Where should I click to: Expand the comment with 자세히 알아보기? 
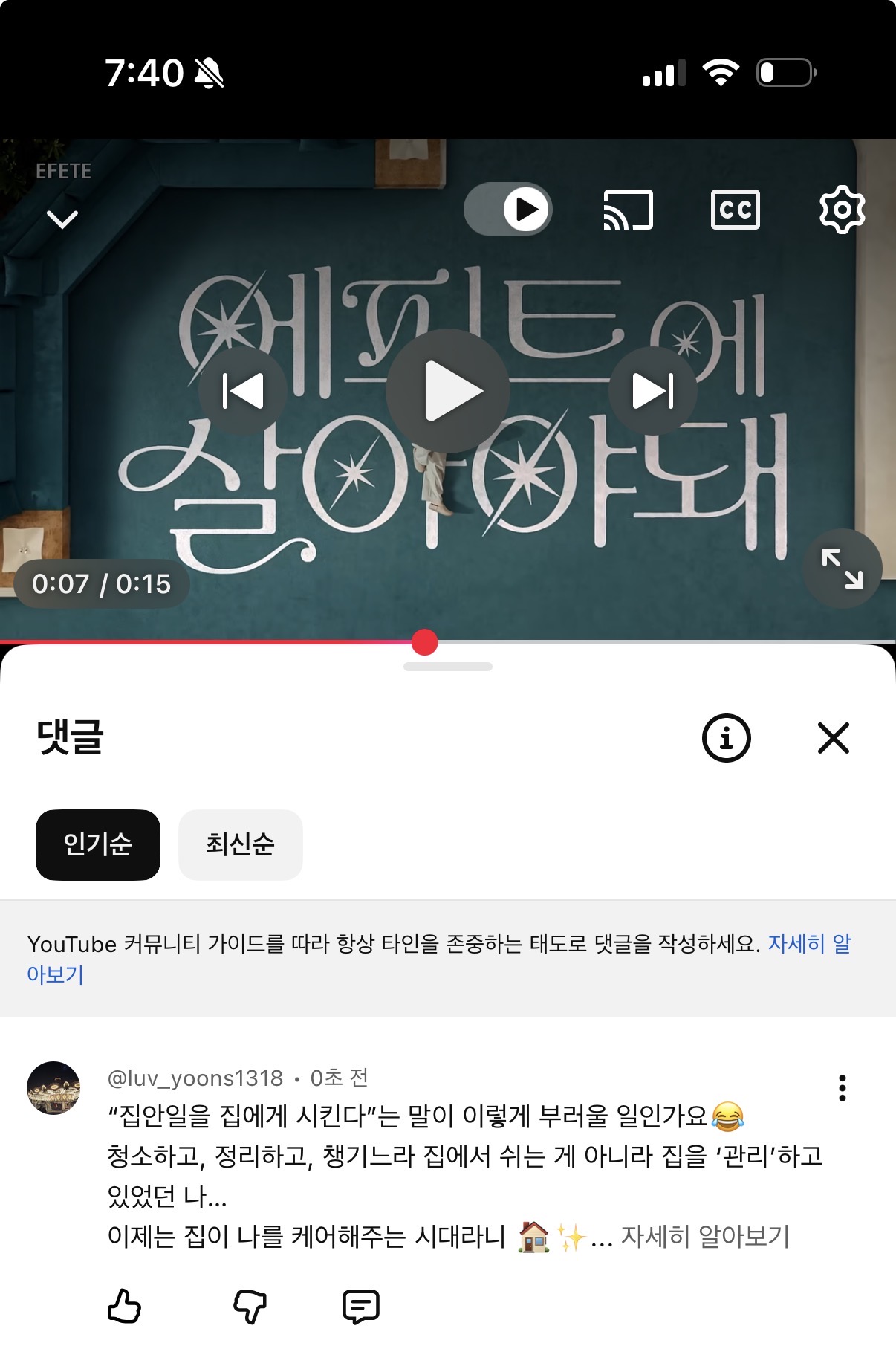tap(704, 1236)
